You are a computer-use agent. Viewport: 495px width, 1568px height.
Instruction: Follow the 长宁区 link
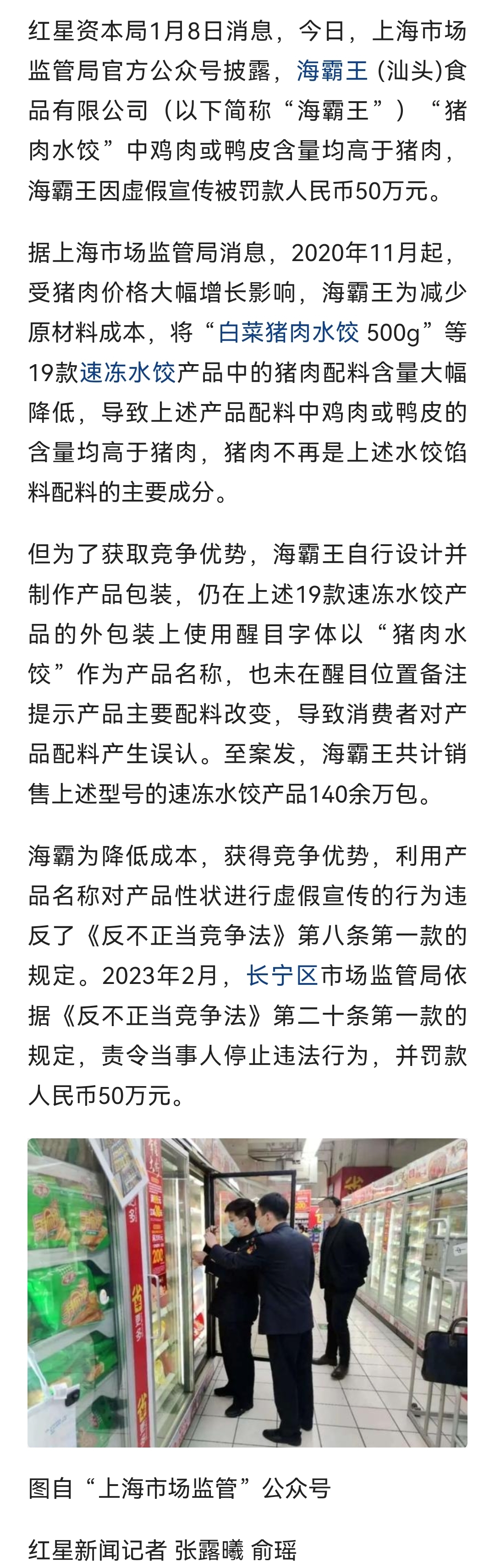pos(282,976)
